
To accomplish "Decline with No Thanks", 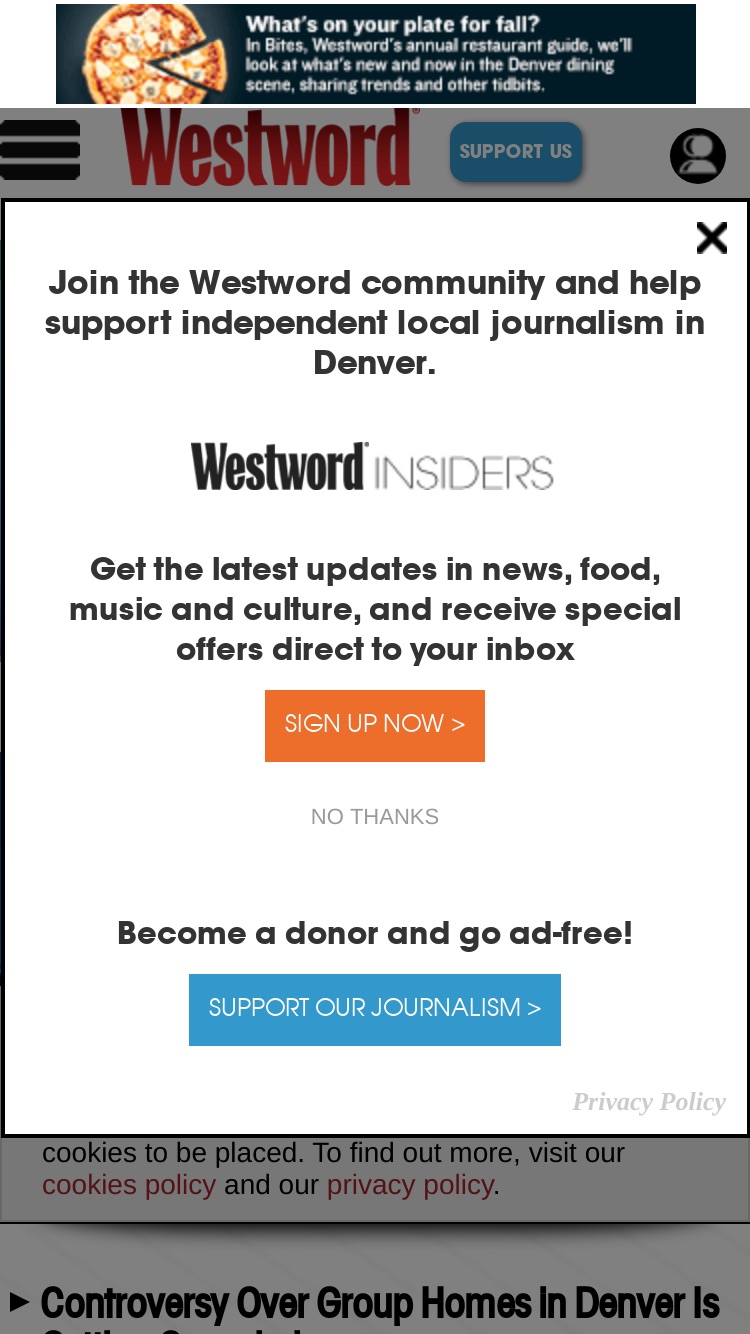I will coord(375,816).
